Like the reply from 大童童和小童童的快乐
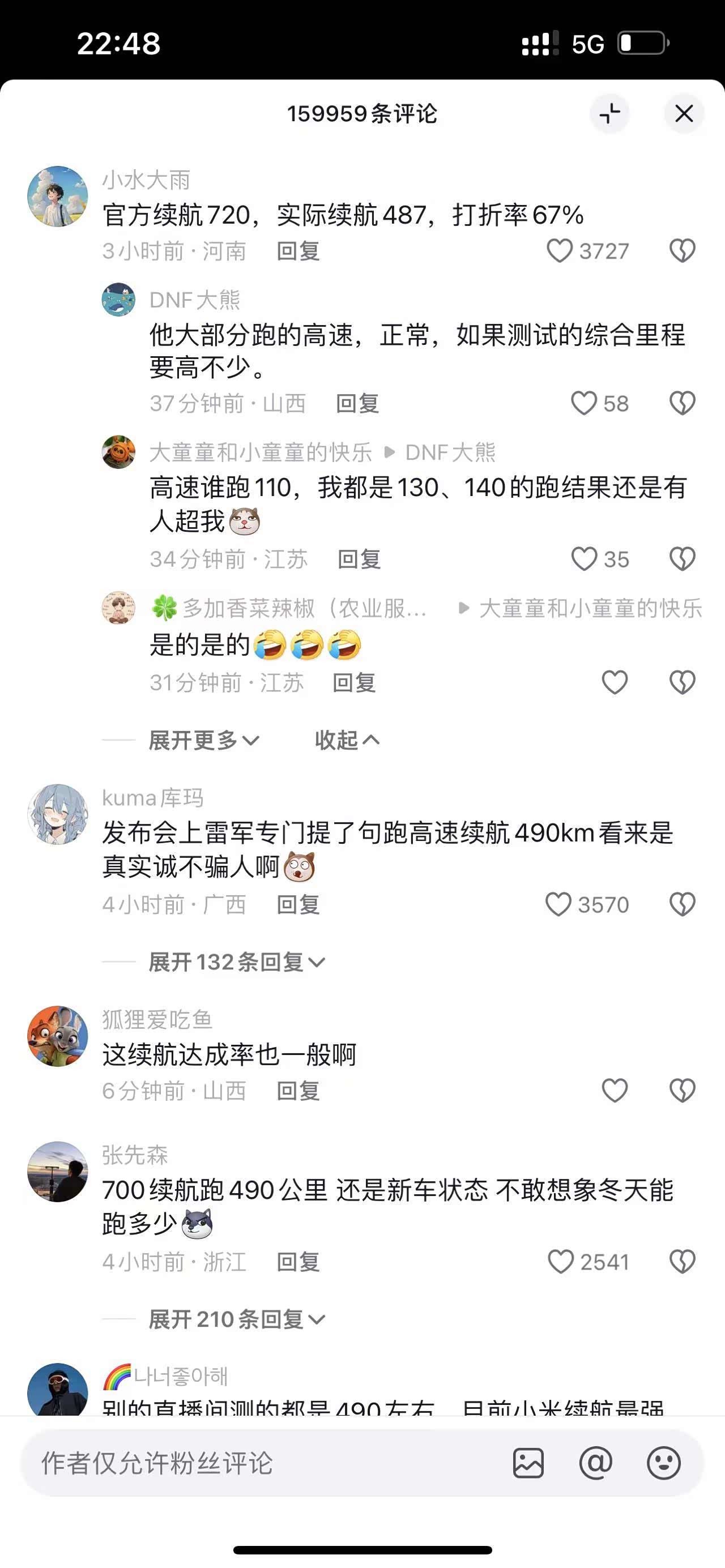 coord(584,559)
